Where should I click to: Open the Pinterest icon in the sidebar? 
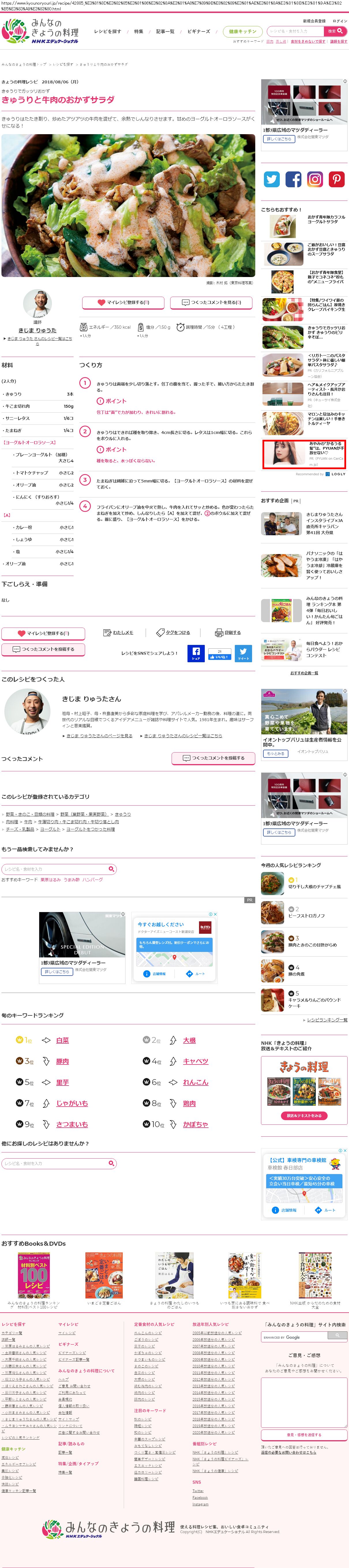pos(336,179)
